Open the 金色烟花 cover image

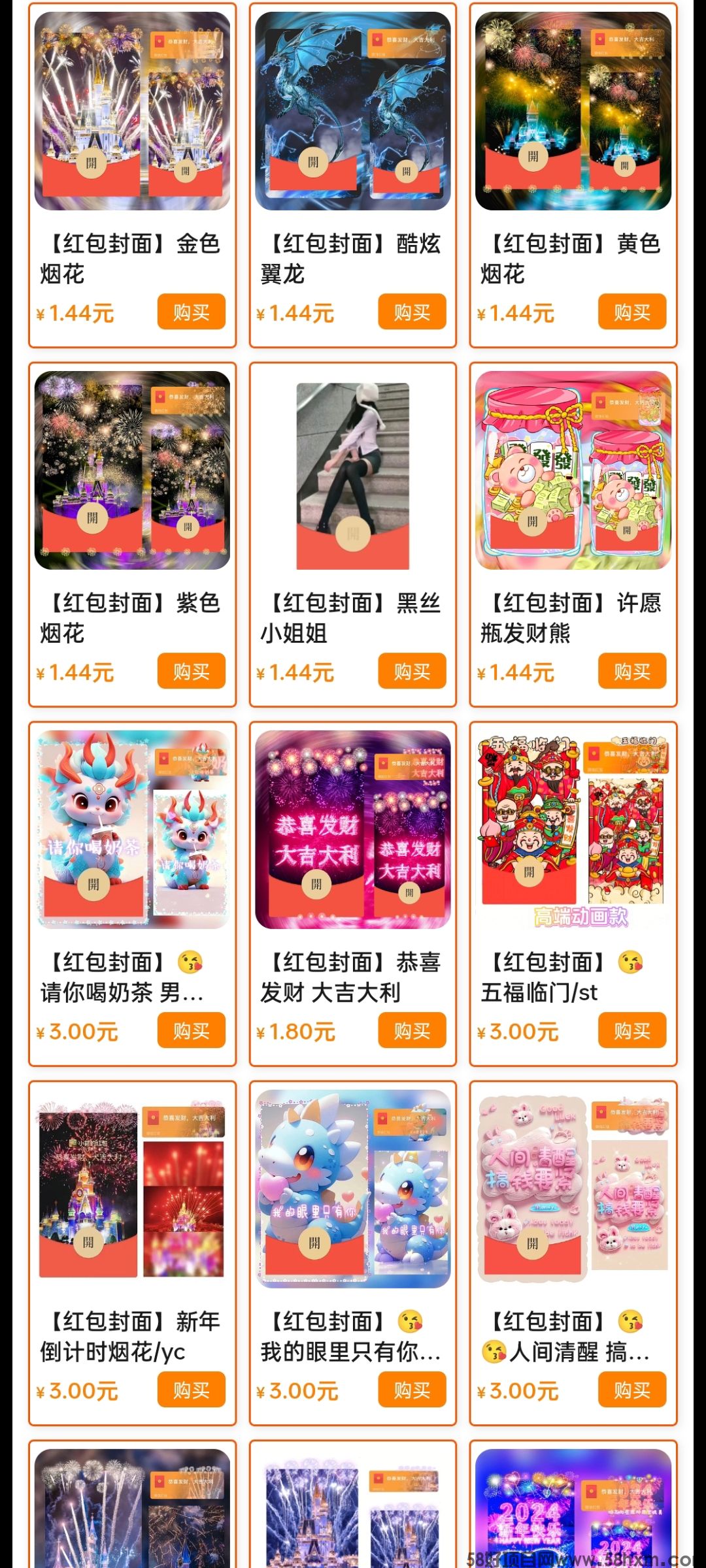pos(132,111)
